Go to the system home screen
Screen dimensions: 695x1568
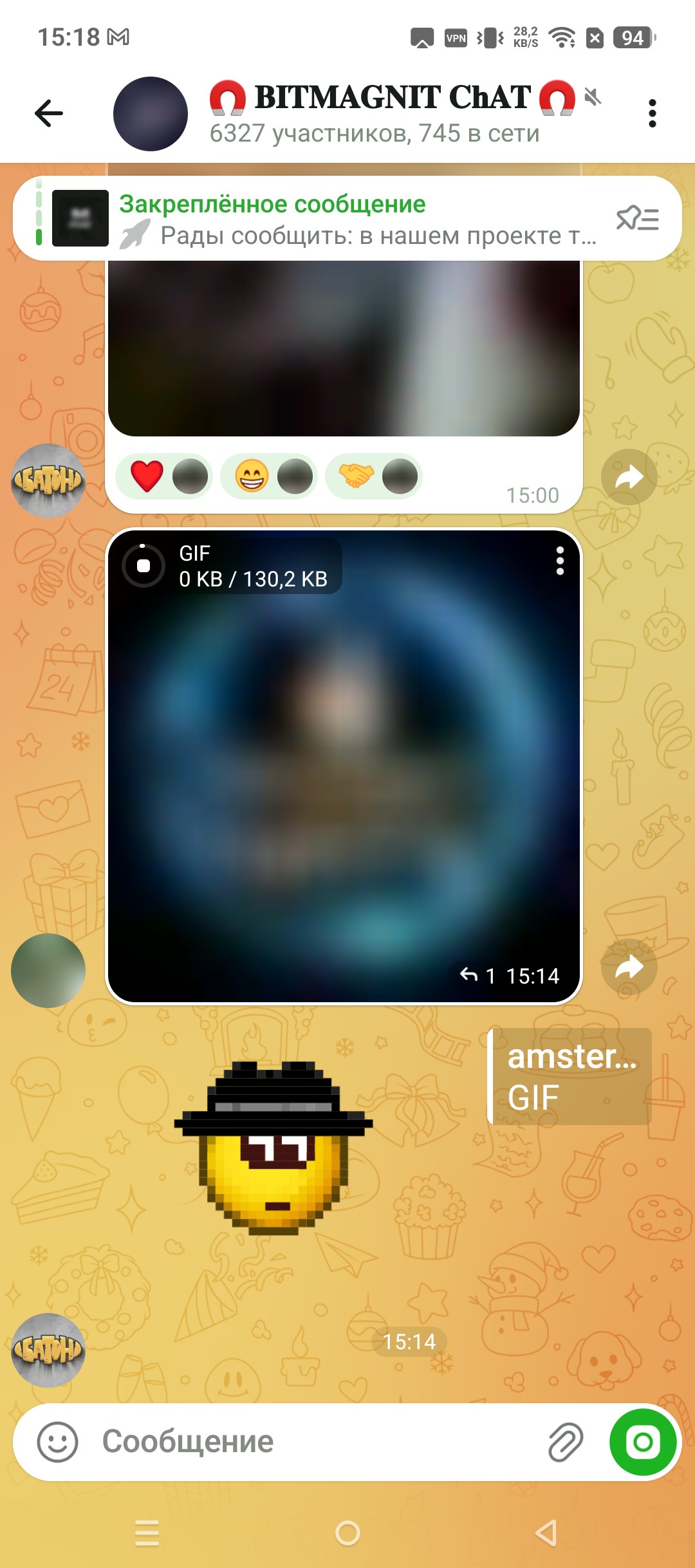pyautogui.click(x=347, y=1533)
